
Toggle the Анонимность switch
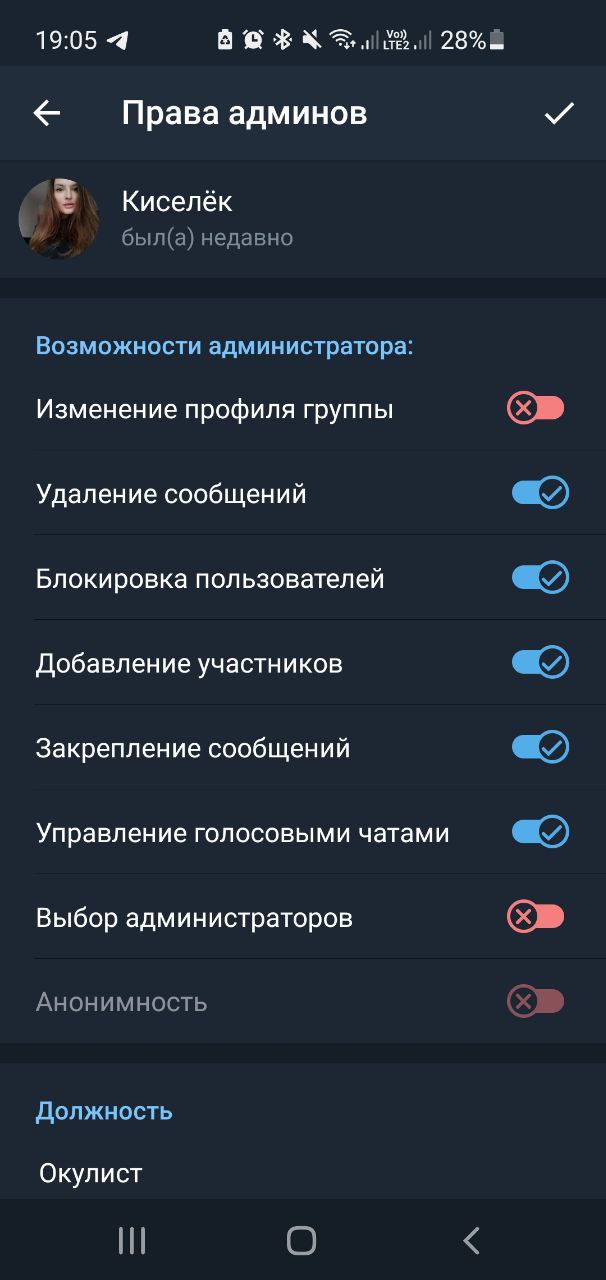pos(537,1001)
